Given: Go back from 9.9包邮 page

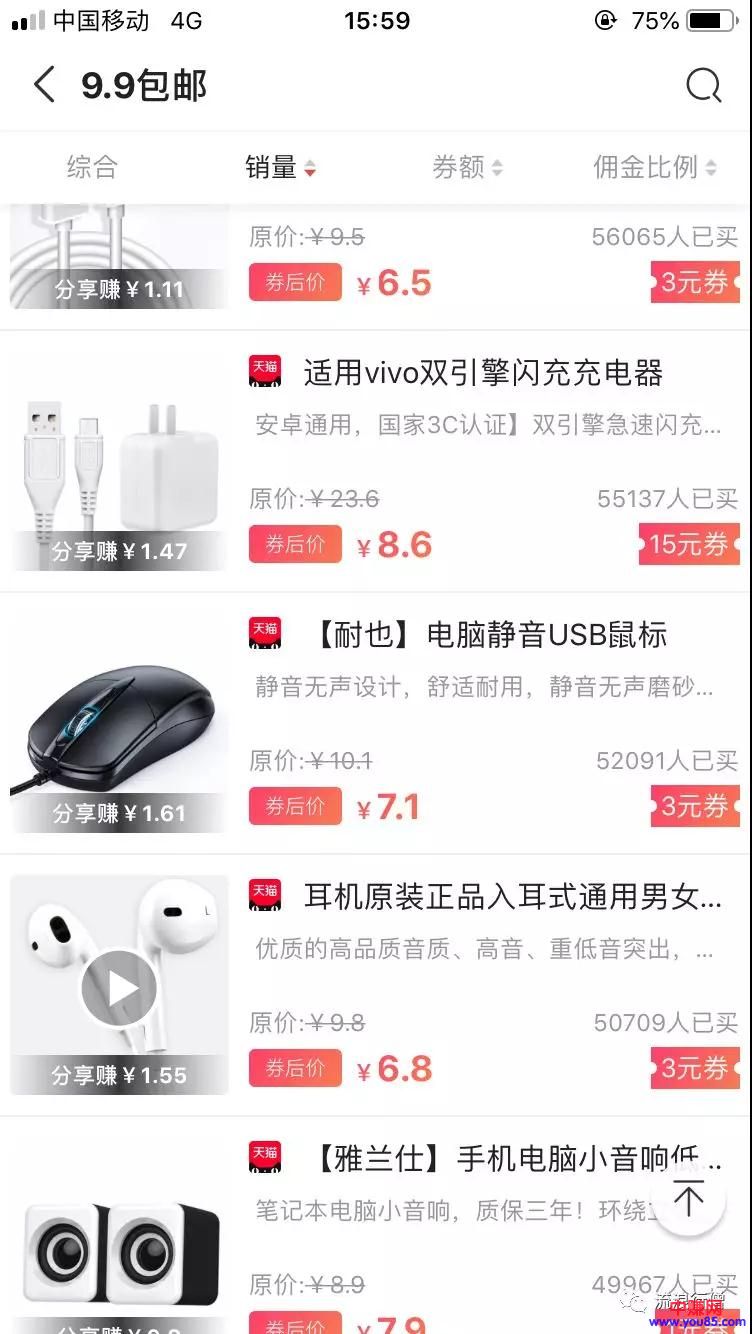Looking at the screenshot, I should [x=44, y=86].
